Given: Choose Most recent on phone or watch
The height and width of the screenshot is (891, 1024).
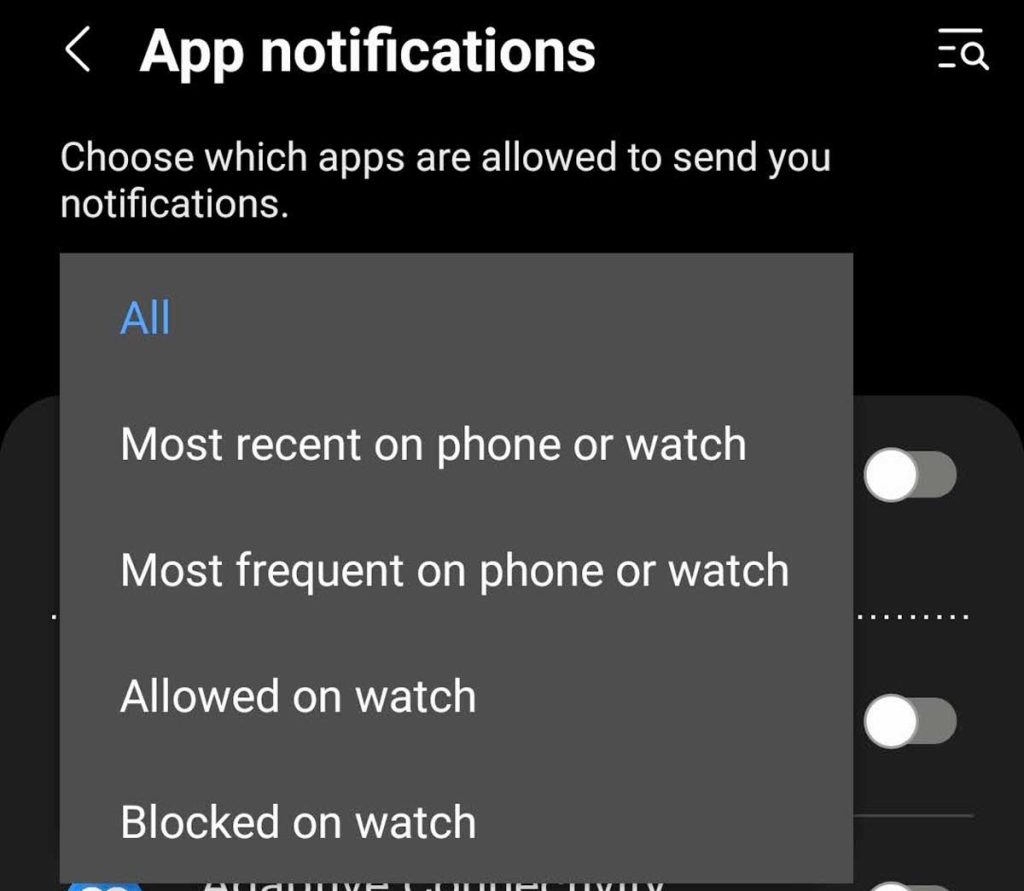Looking at the screenshot, I should [x=433, y=445].
